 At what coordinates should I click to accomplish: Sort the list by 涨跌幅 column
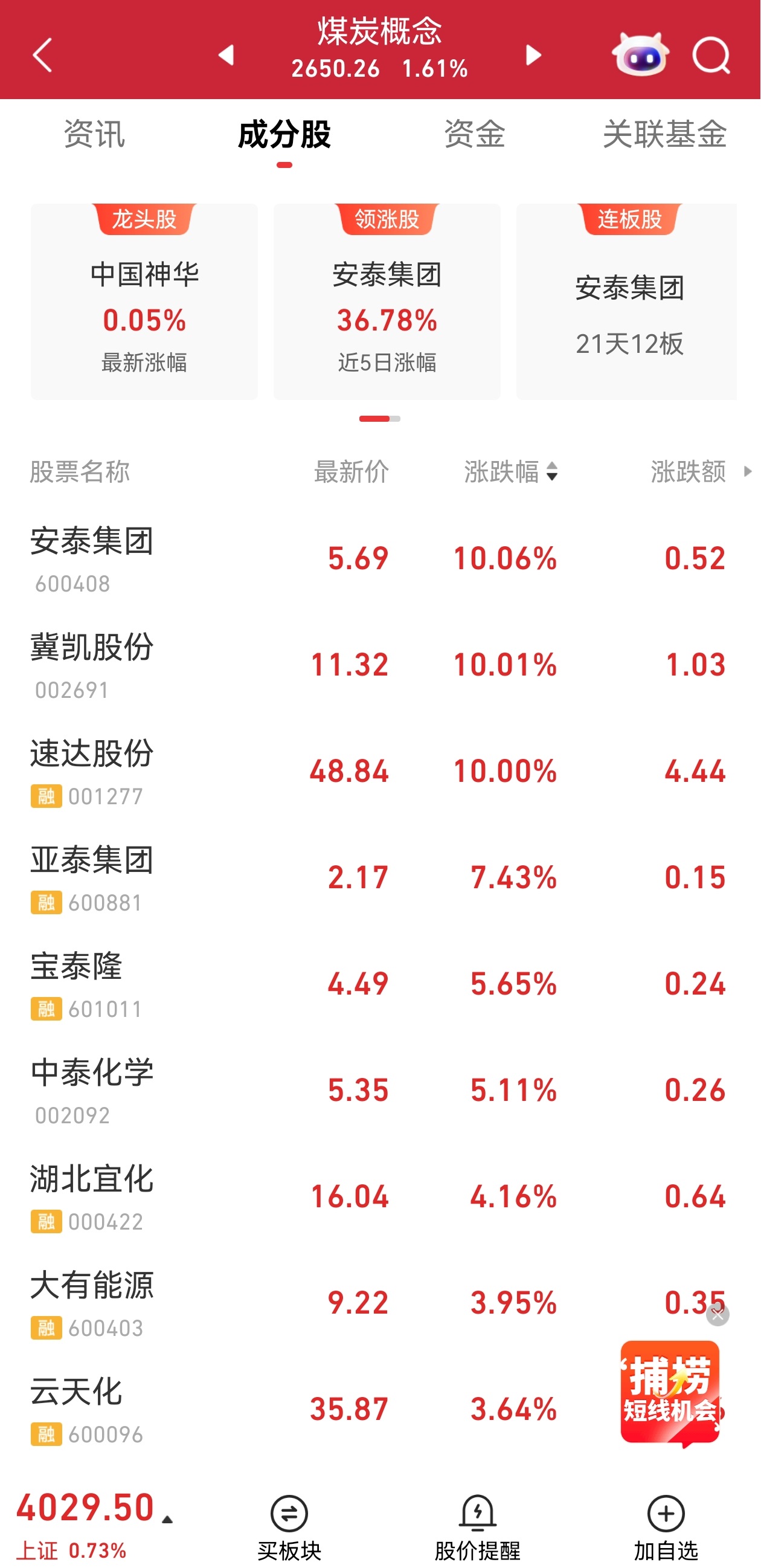(x=510, y=471)
